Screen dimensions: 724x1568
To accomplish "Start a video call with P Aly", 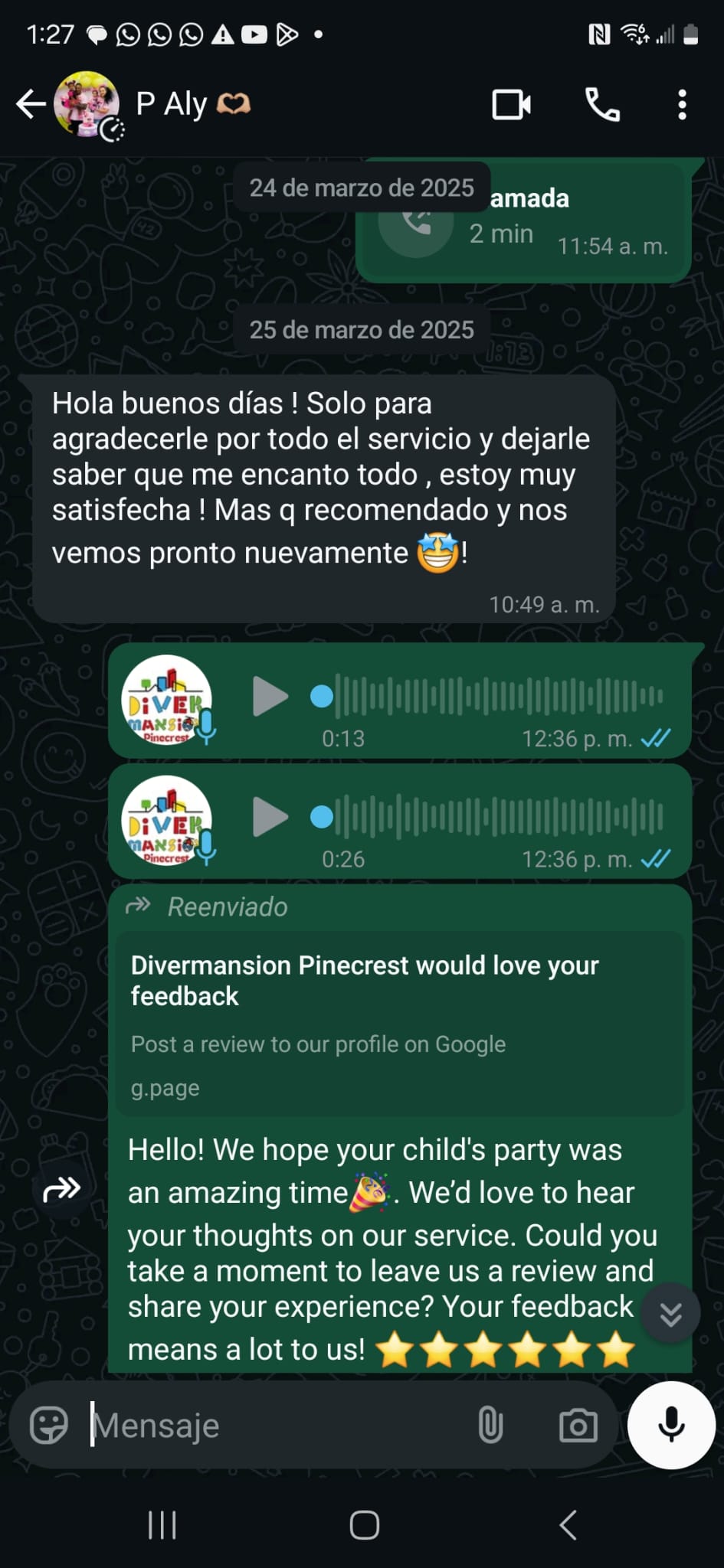I will tap(511, 105).
